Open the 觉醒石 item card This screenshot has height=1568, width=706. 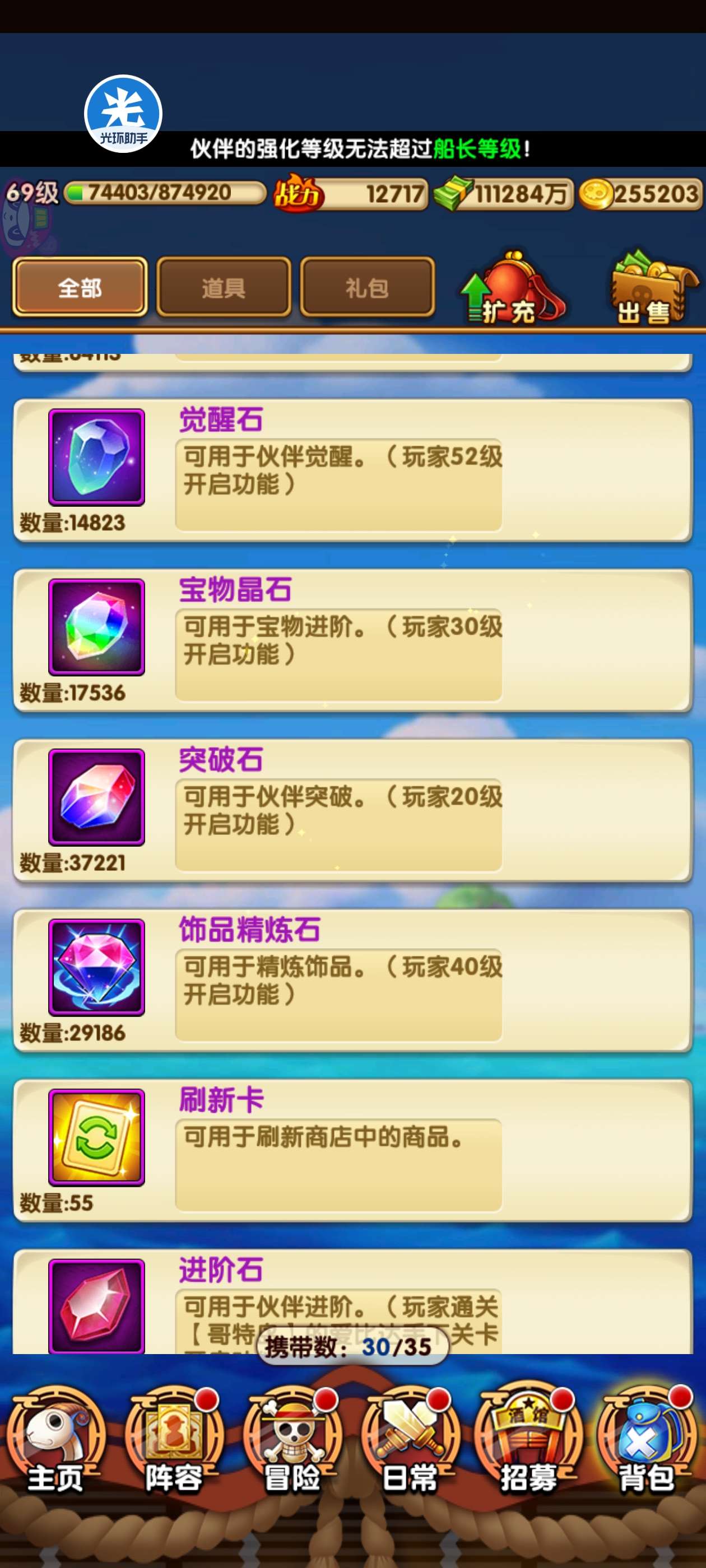(352, 470)
